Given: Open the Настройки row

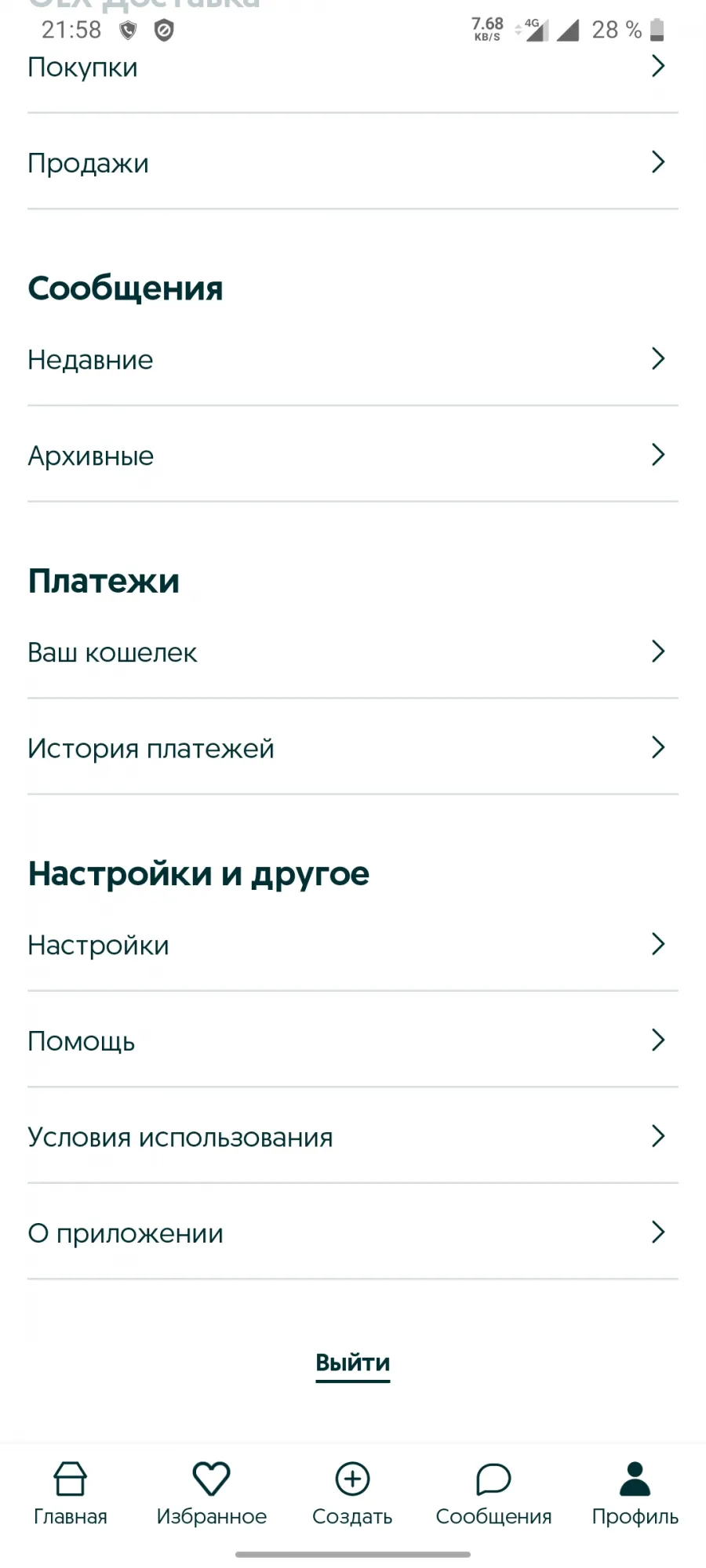Looking at the screenshot, I should pos(353,945).
